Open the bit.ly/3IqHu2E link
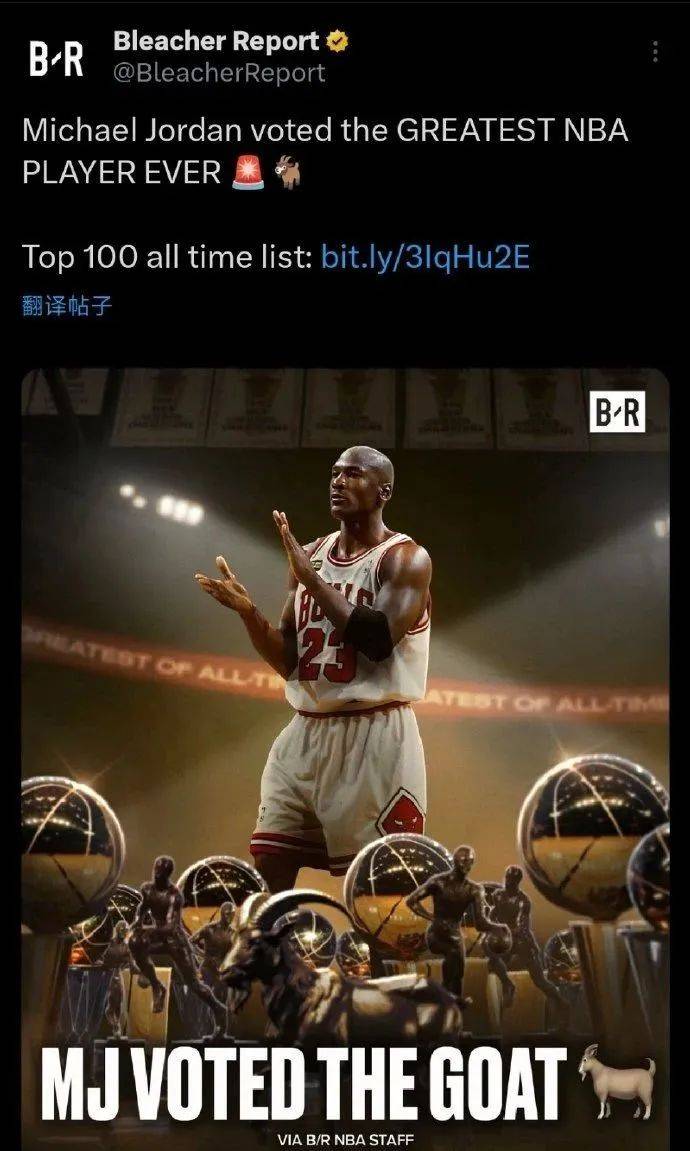690x1151 pixels. coord(425,258)
